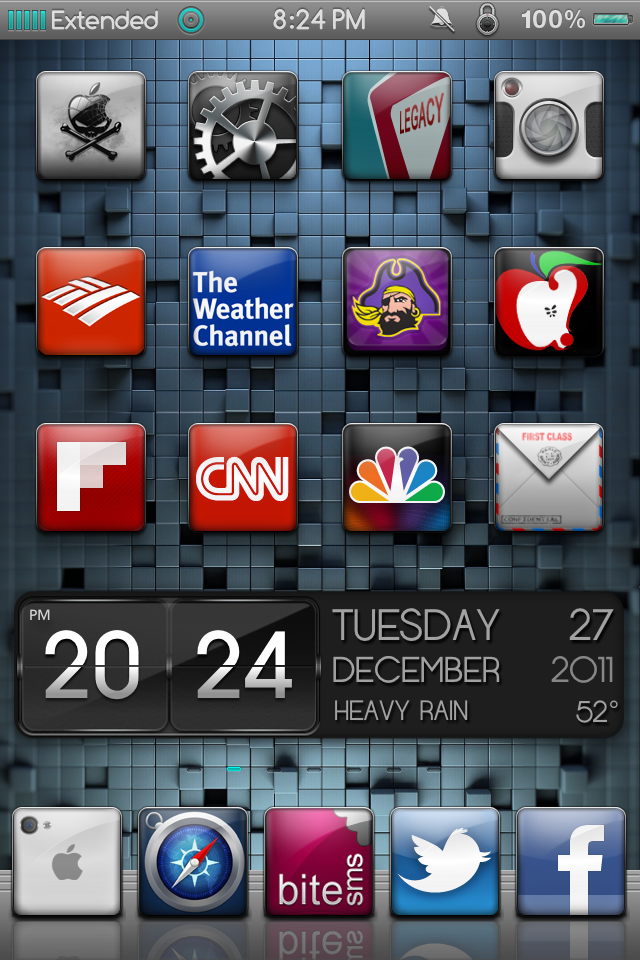Screen dimensions: 640x960
Task: Open the Bank of America app
Action: 91,301
